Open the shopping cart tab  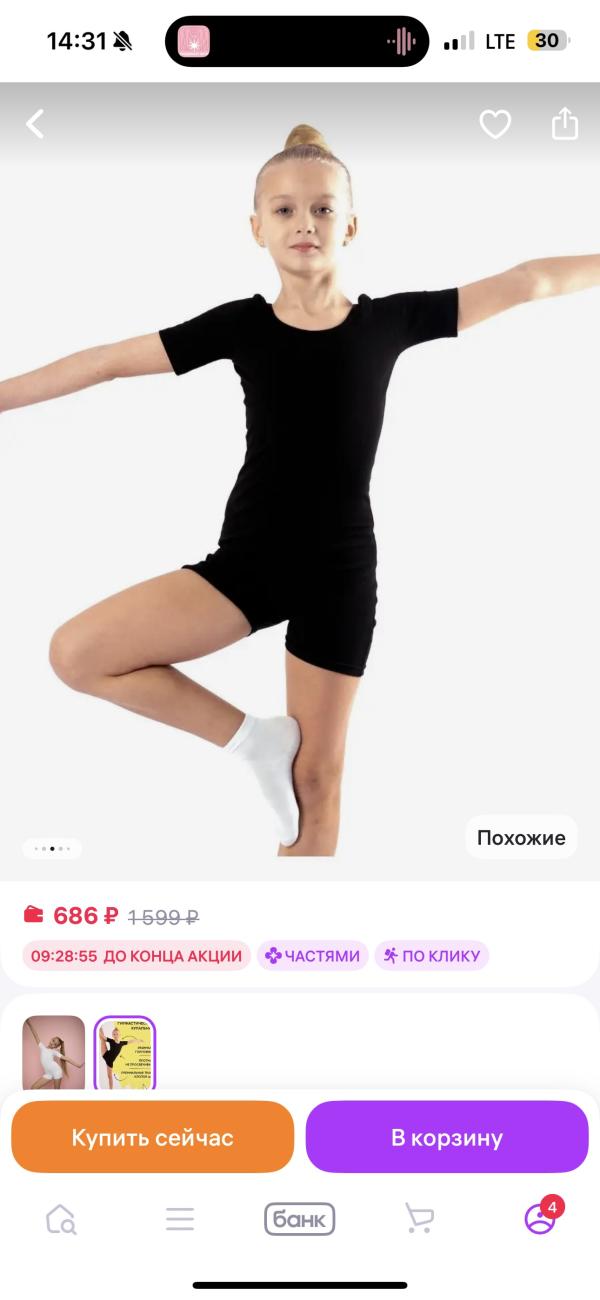pos(419,1219)
